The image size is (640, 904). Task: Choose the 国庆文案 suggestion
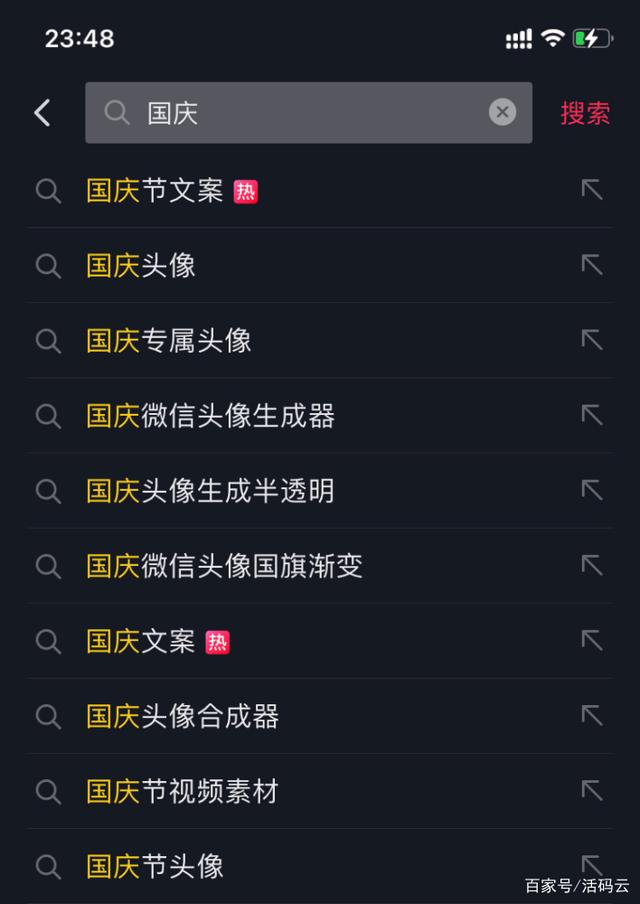(x=141, y=641)
